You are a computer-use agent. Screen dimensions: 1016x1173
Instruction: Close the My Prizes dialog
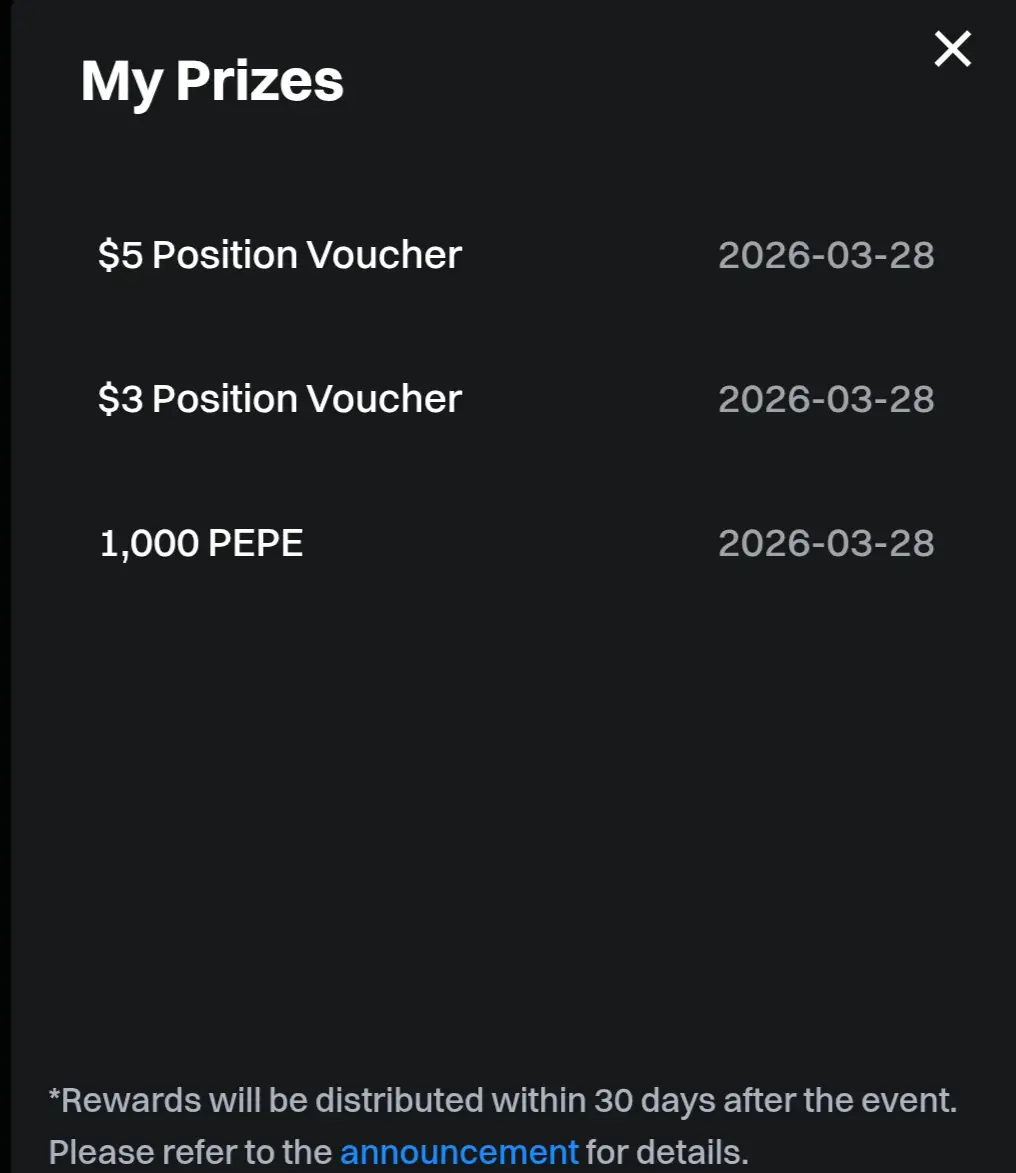(x=952, y=48)
